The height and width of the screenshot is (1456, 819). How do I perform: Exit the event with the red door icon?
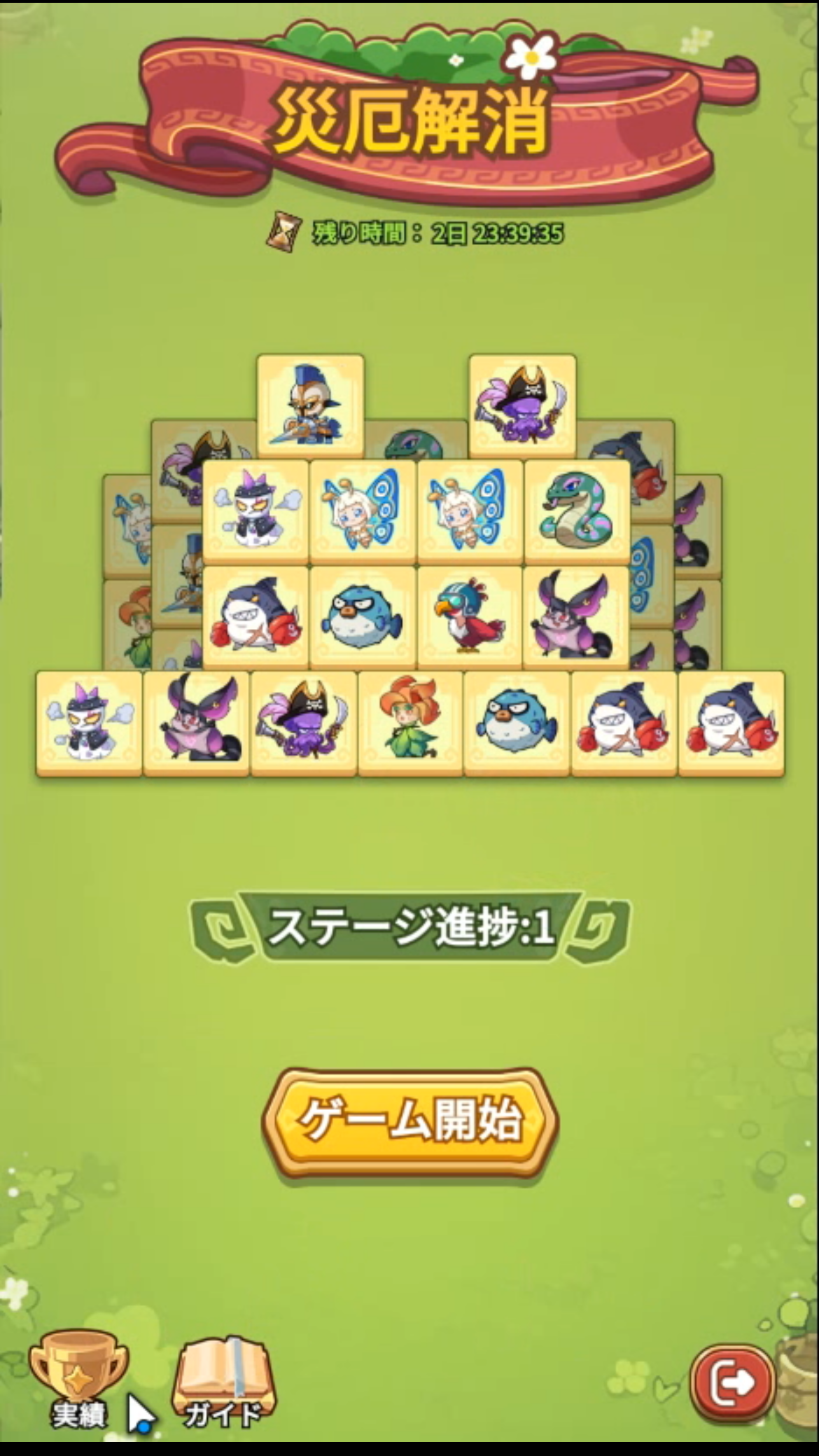pyautogui.click(x=732, y=1382)
